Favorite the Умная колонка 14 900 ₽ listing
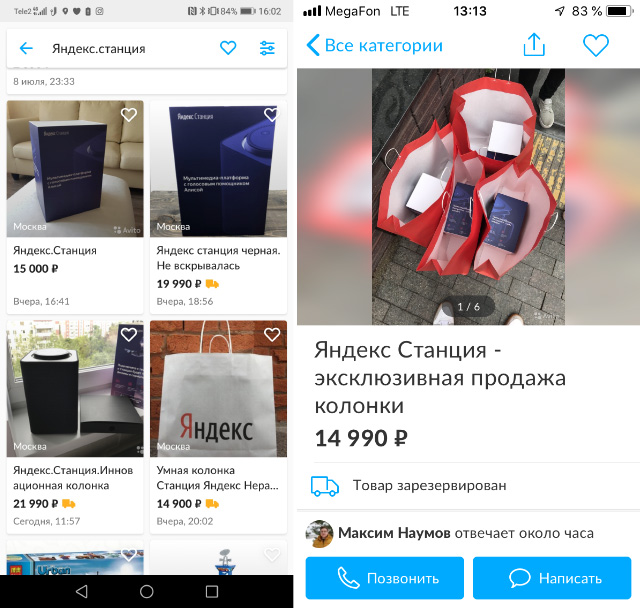Screen dimensions: 640x608 pos(272,335)
